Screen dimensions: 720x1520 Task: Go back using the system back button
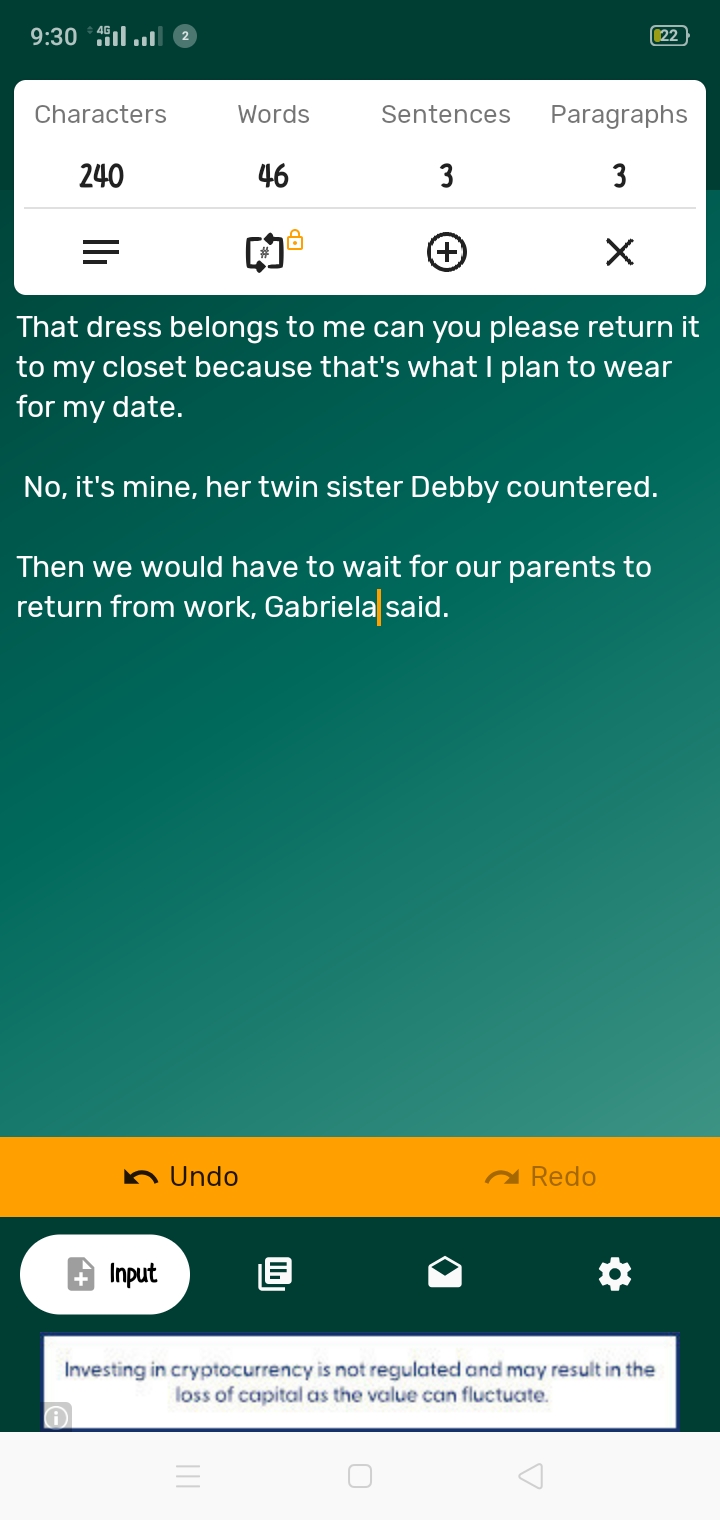coord(531,1476)
